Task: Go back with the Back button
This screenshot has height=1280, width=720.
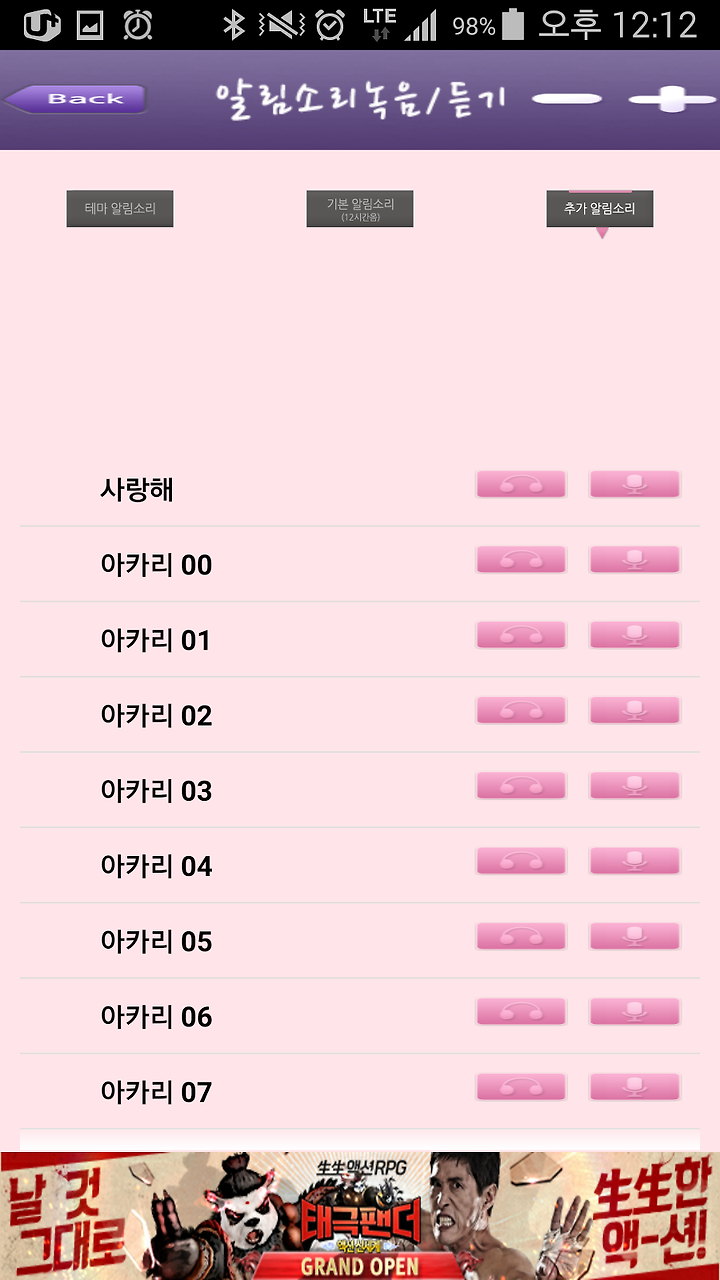Action: click(x=76, y=99)
